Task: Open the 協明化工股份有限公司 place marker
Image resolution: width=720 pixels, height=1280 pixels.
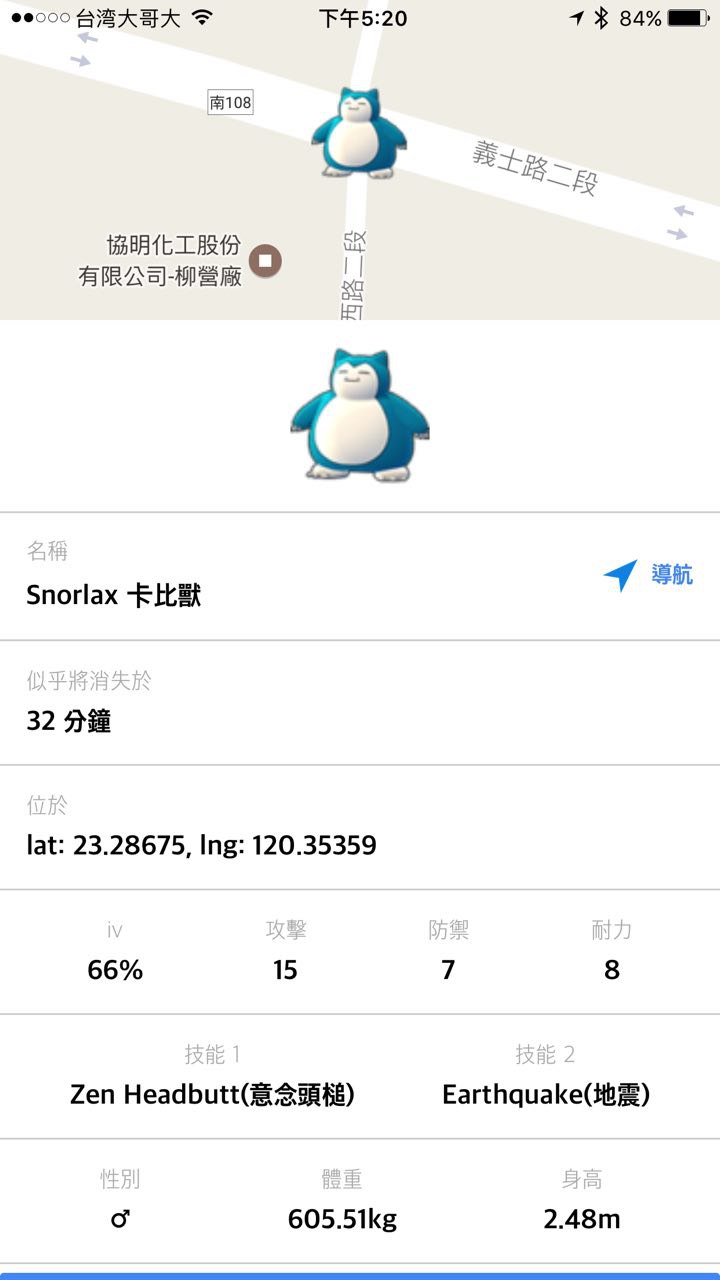Action: coord(265,261)
